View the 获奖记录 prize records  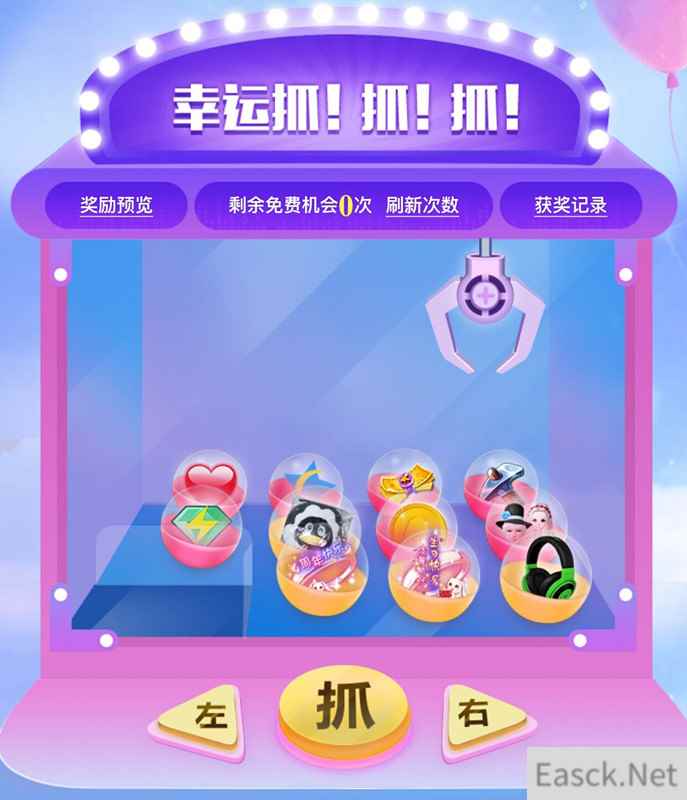570,206
